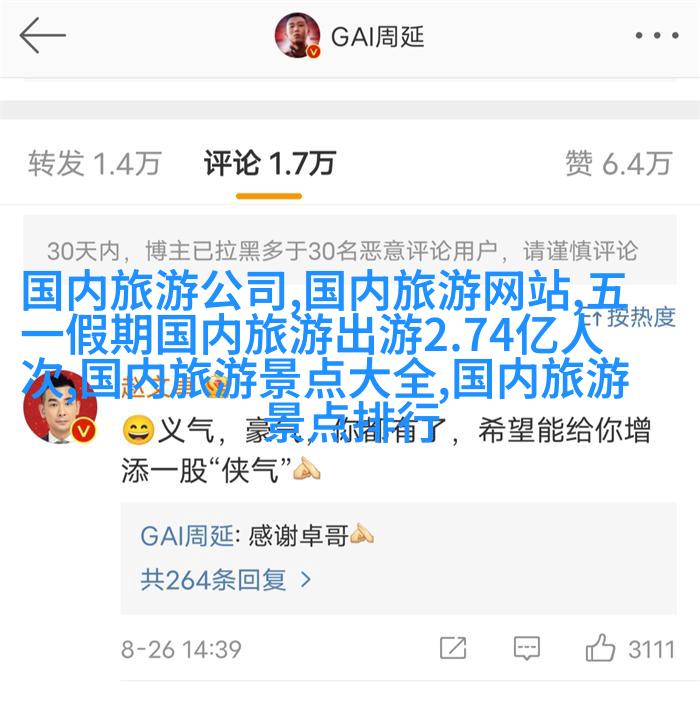Switch to the 转发 1.4万 tab

(94, 162)
